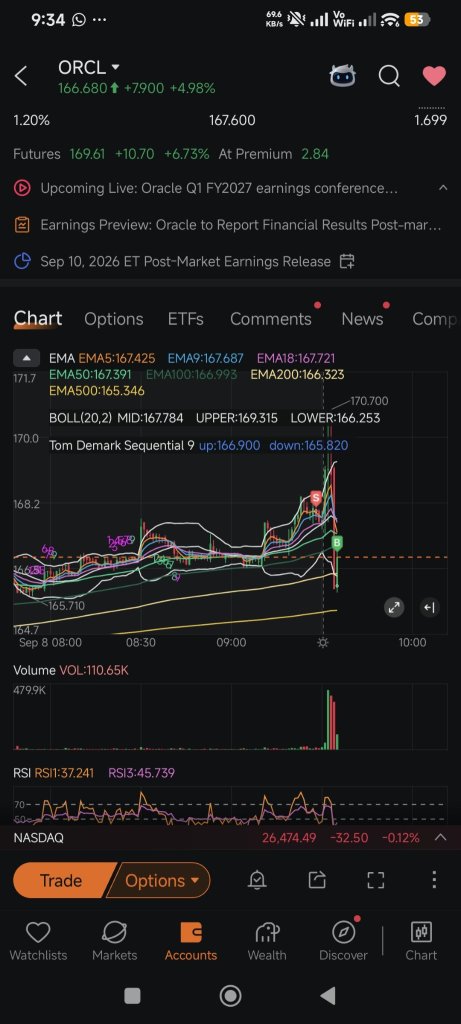Open stock search magnifier
The width and height of the screenshot is (461, 1024).
point(389,76)
